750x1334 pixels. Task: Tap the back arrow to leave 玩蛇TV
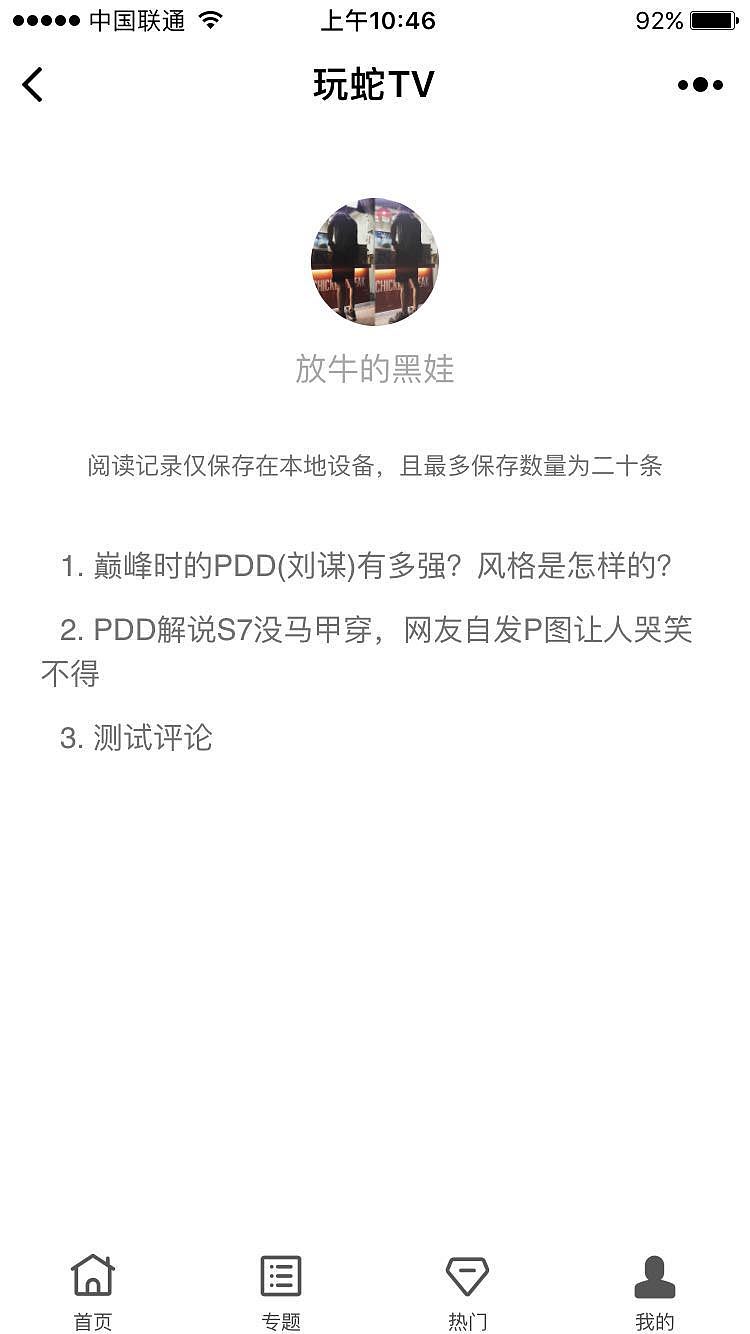tap(33, 85)
